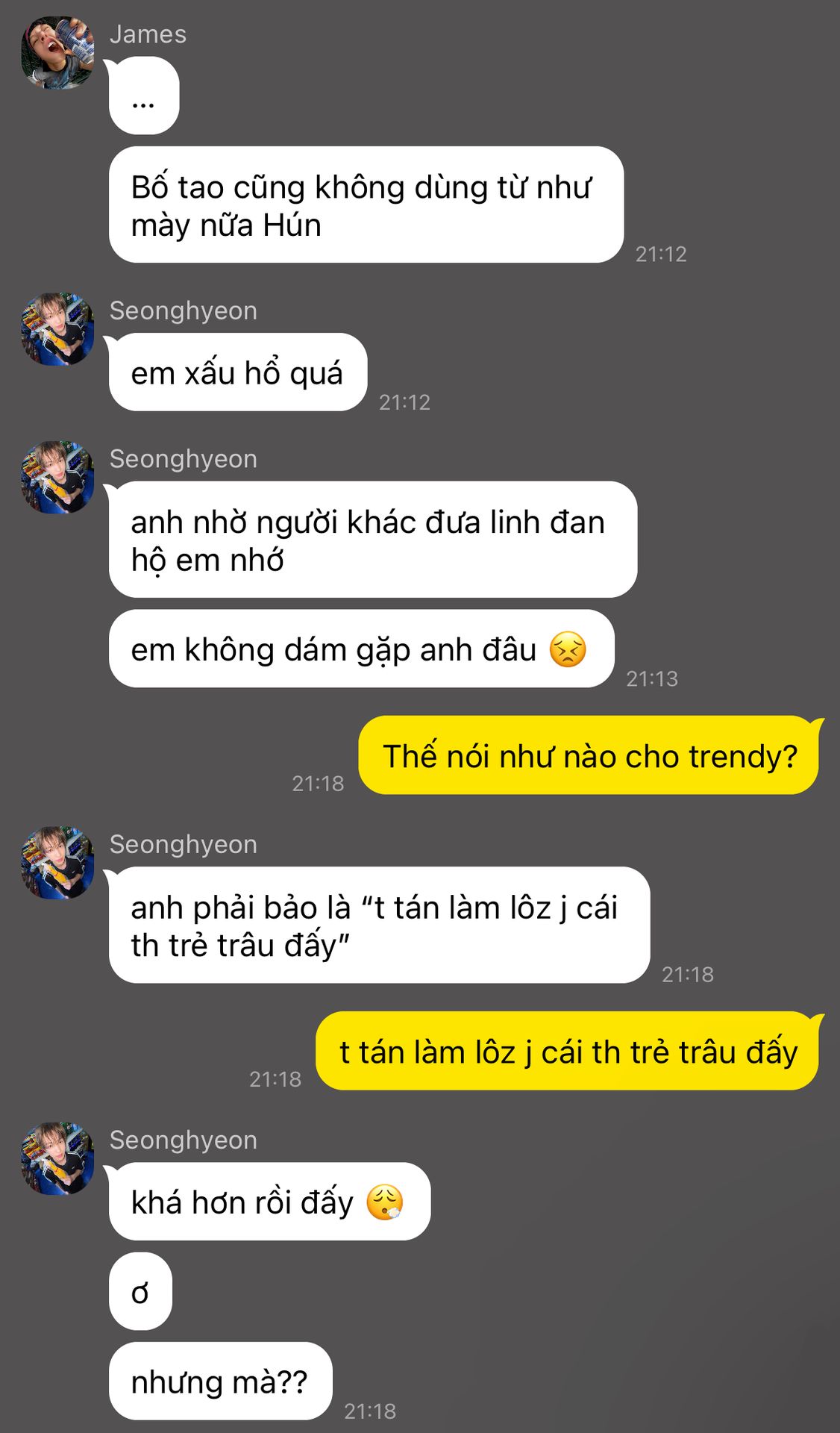Screen dimensions: 840x1433
Task: Open James's profile picture
Action: (x=57, y=53)
